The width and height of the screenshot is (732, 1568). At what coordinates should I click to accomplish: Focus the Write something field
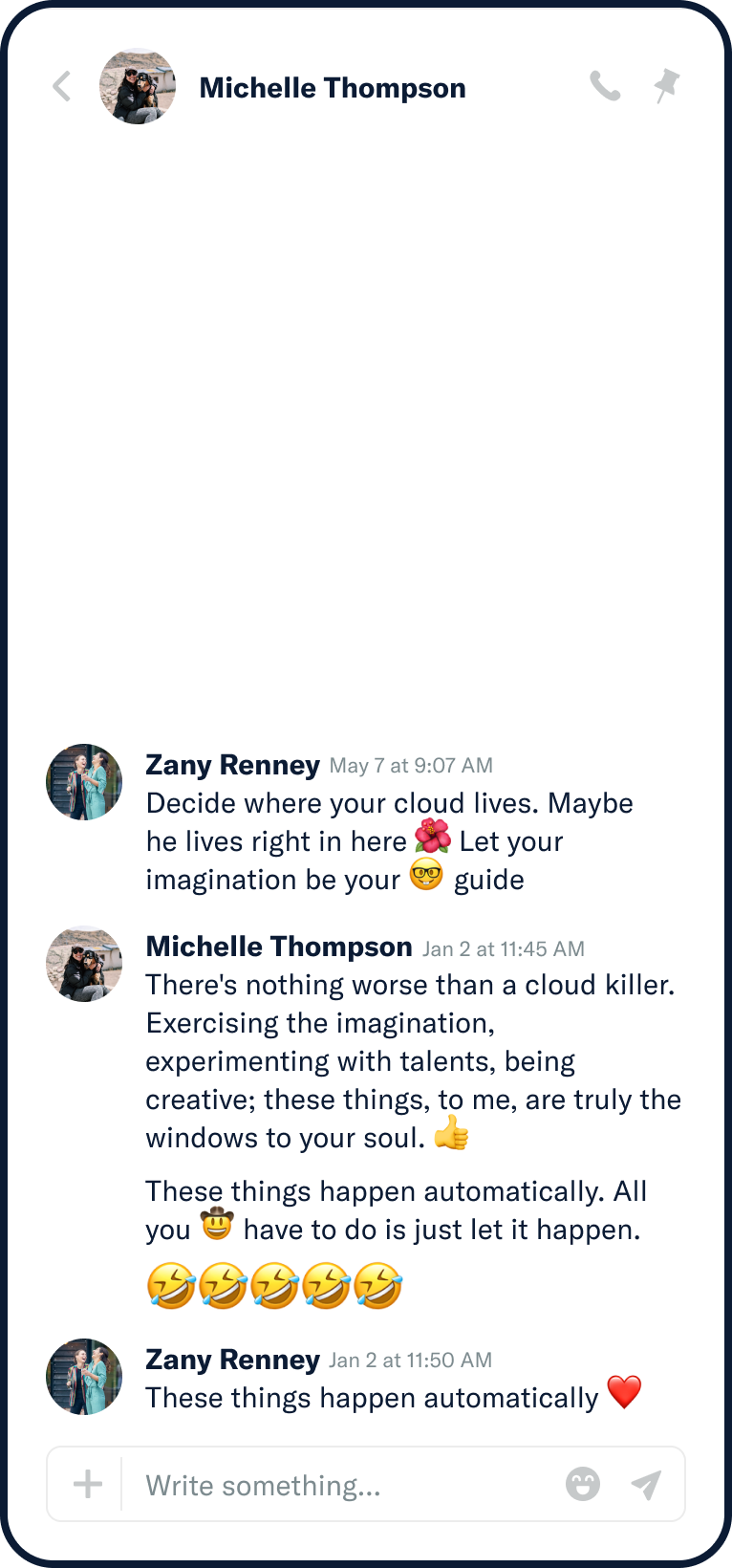[344, 1485]
